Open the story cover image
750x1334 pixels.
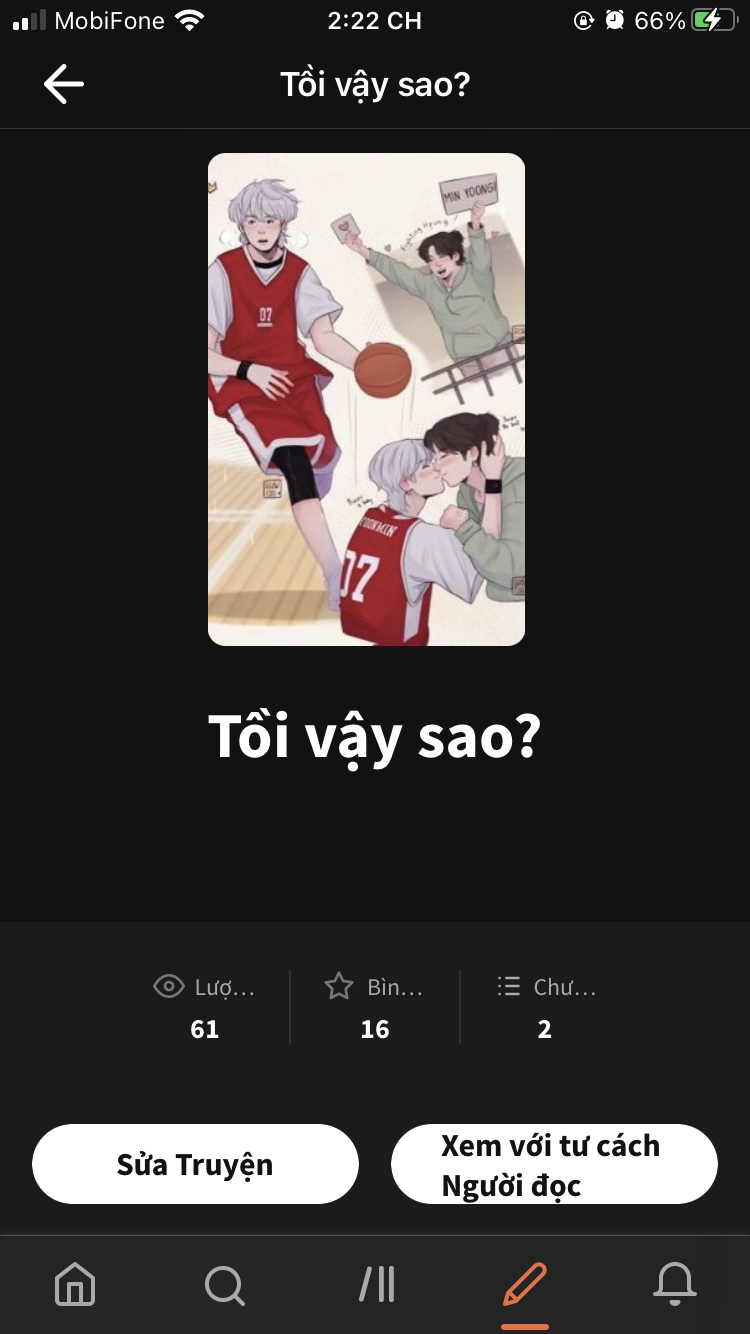(366, 399)
